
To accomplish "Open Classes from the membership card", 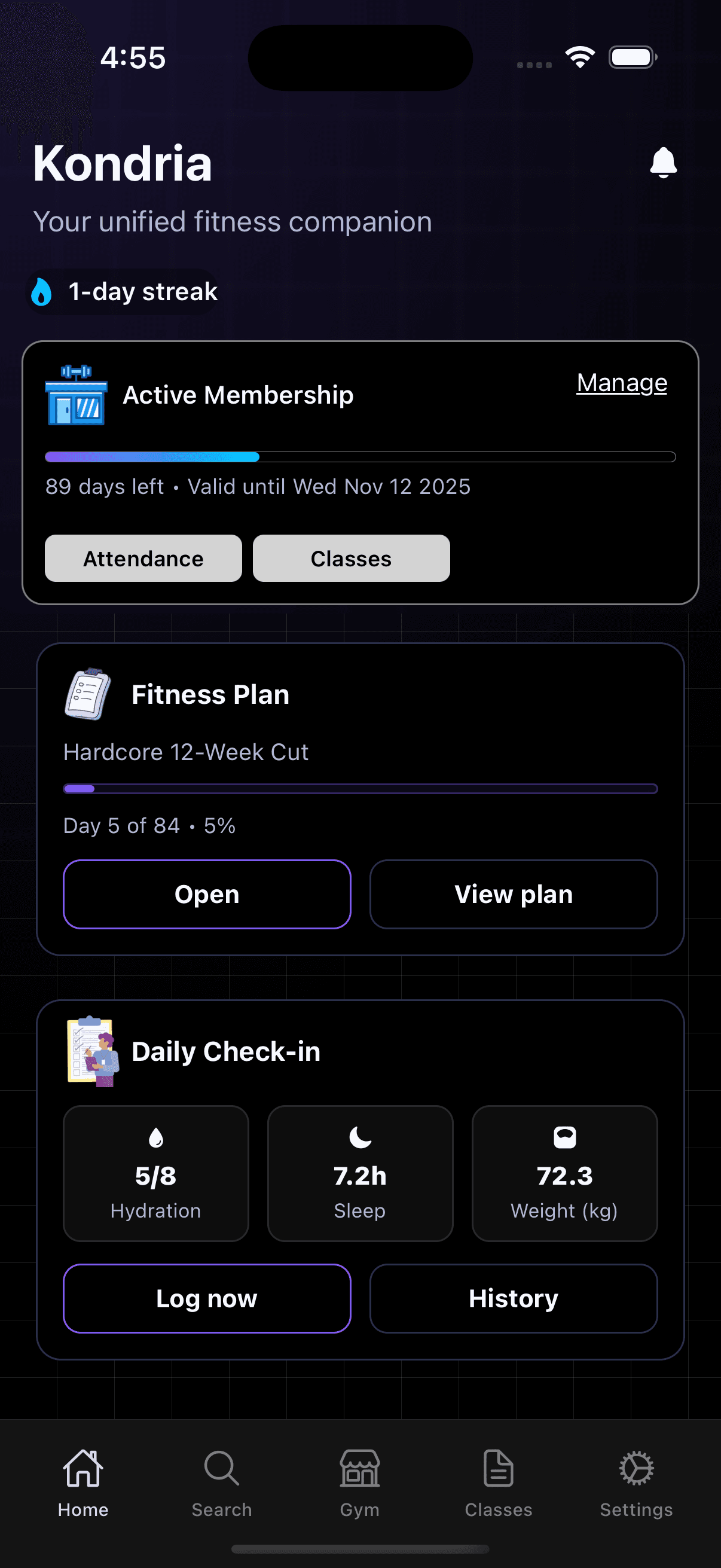I will 351,557.
